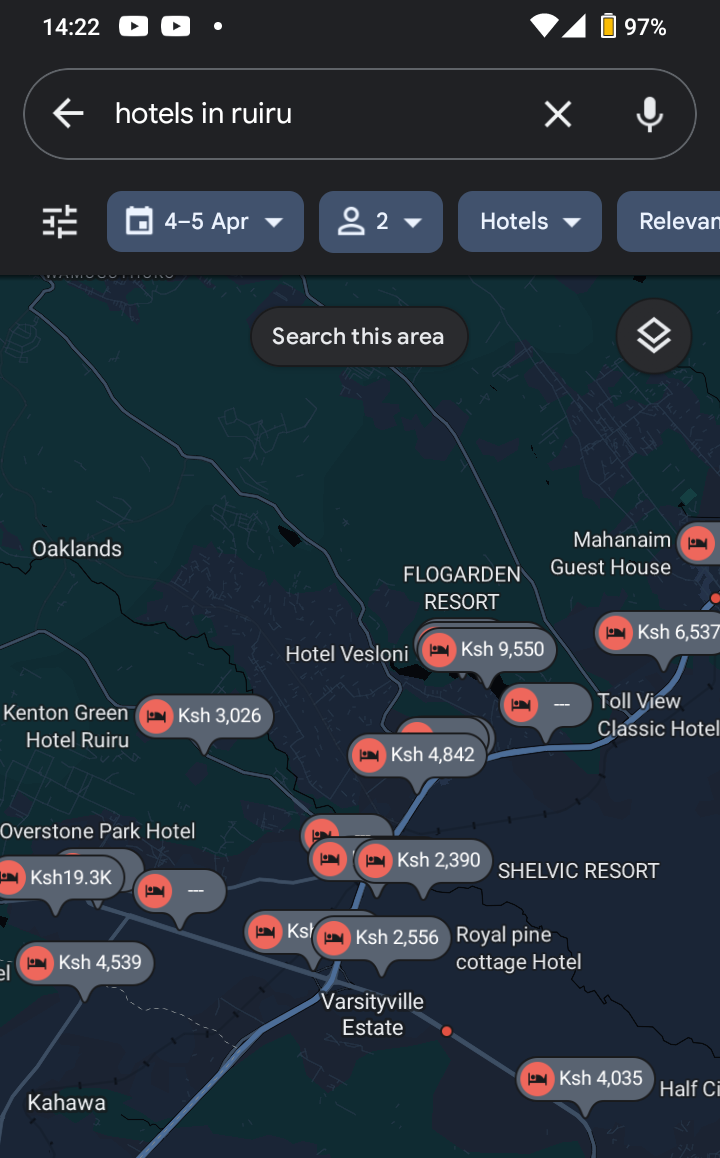Expand the Hotels type dropdown
The image size is (720, 1158).
click(529, 221)
